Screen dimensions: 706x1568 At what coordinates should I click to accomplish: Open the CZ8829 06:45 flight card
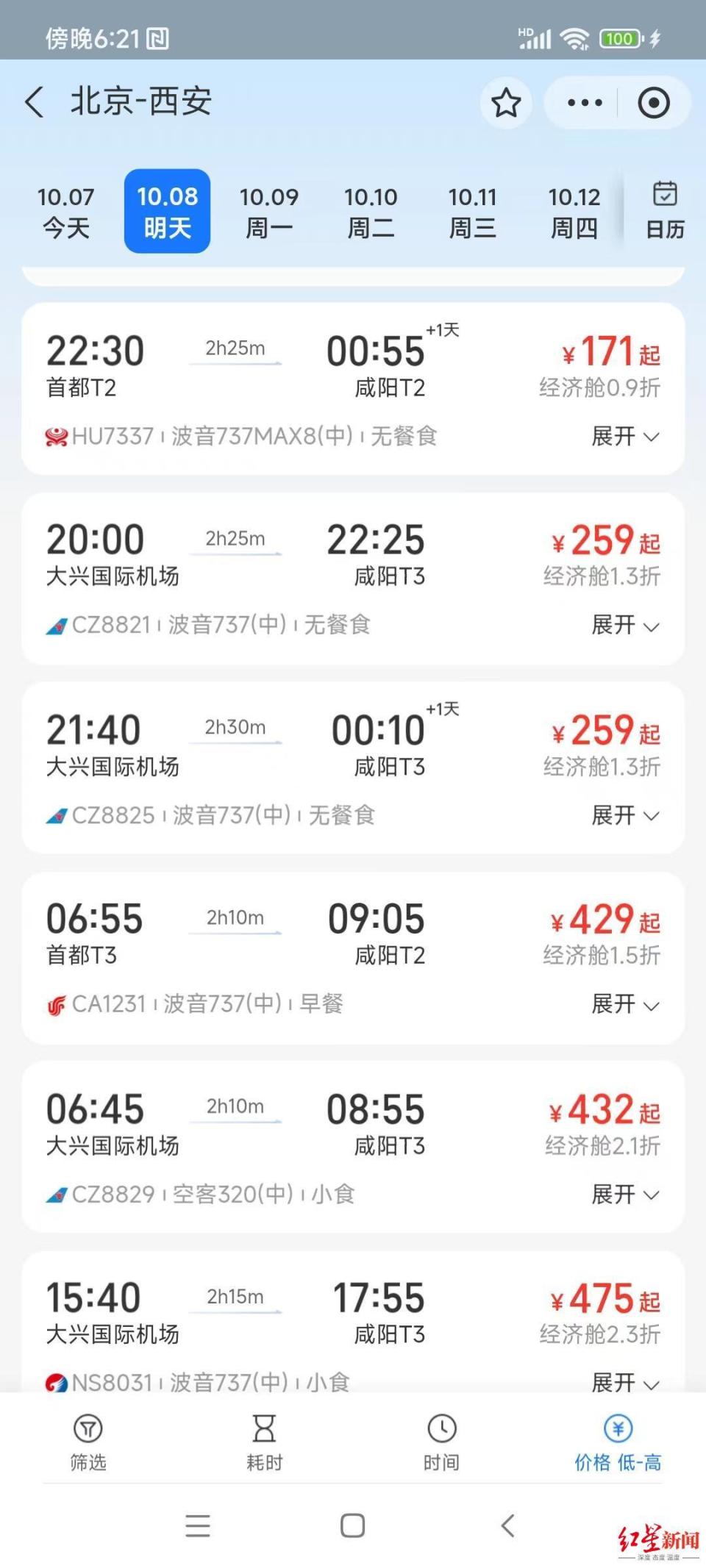294,1145
